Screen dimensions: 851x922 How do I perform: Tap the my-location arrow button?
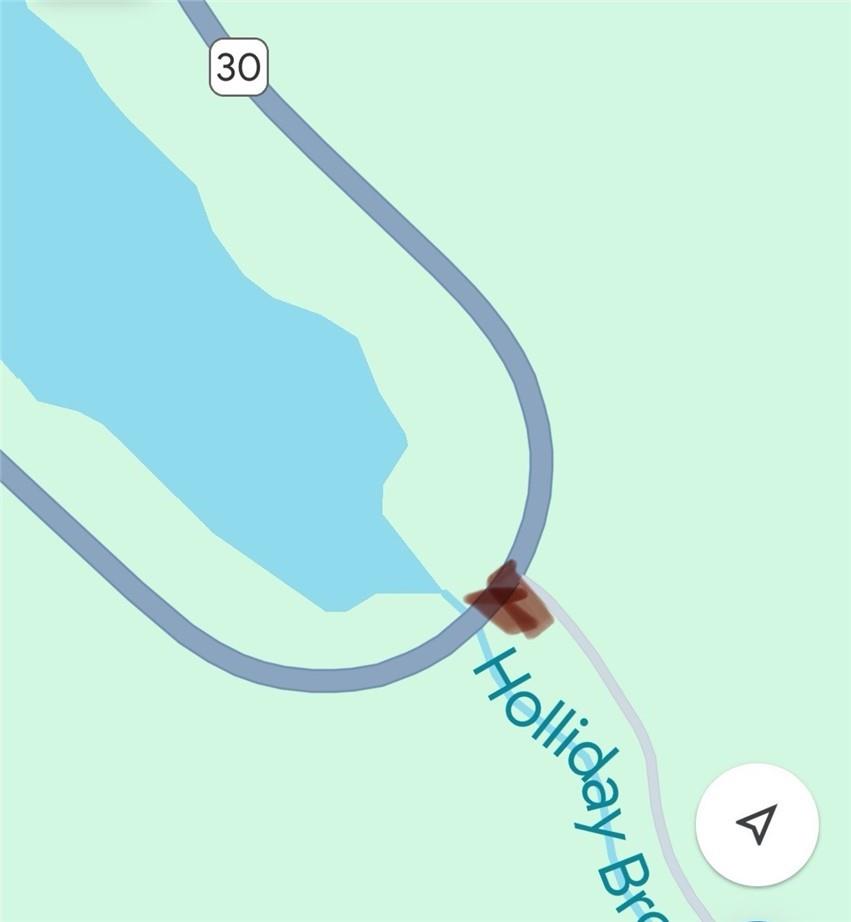click(757, 825)
